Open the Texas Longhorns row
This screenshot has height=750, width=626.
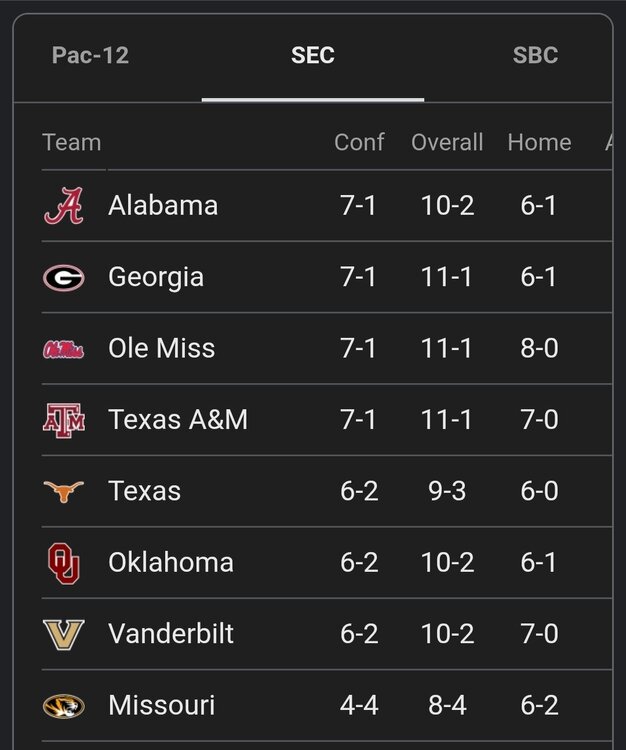pyautogui.click(x=145, y=492)
